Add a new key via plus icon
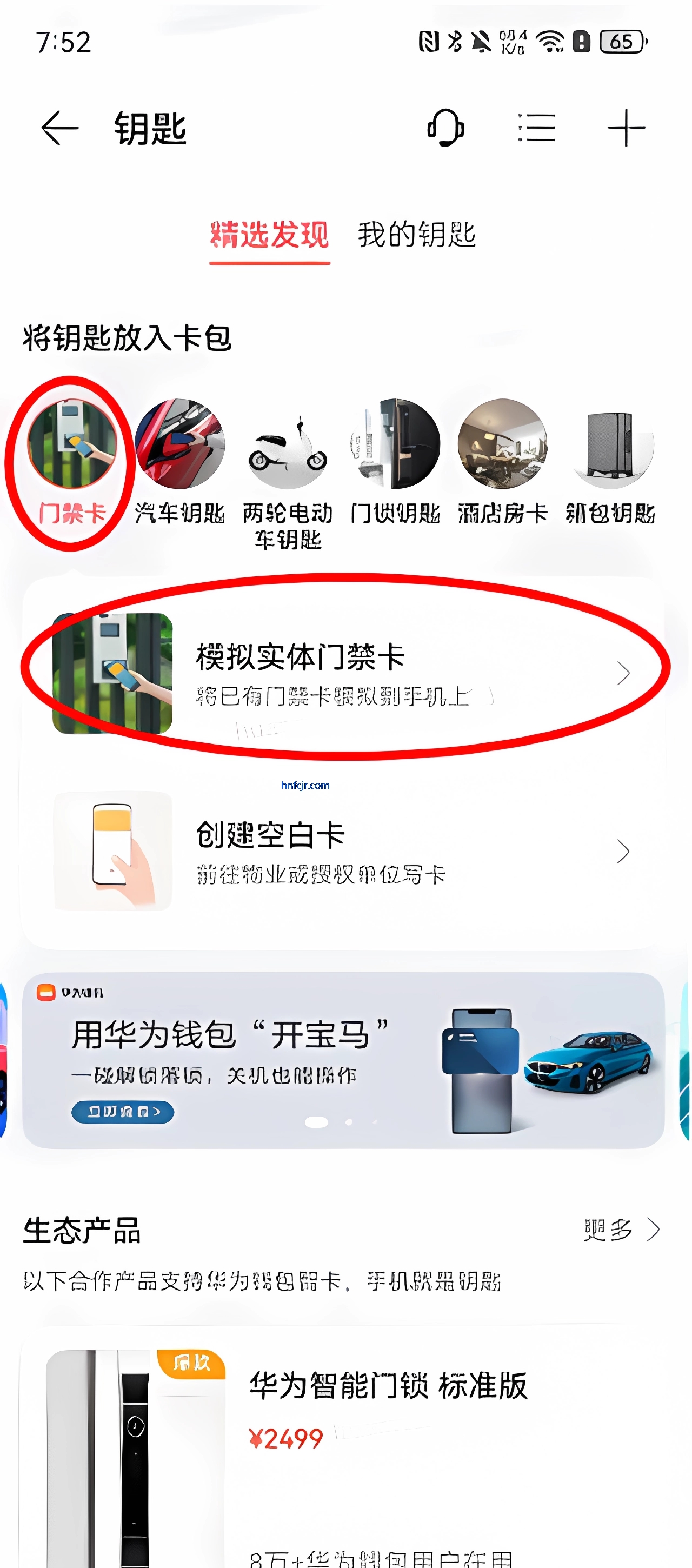 (627, 128)
